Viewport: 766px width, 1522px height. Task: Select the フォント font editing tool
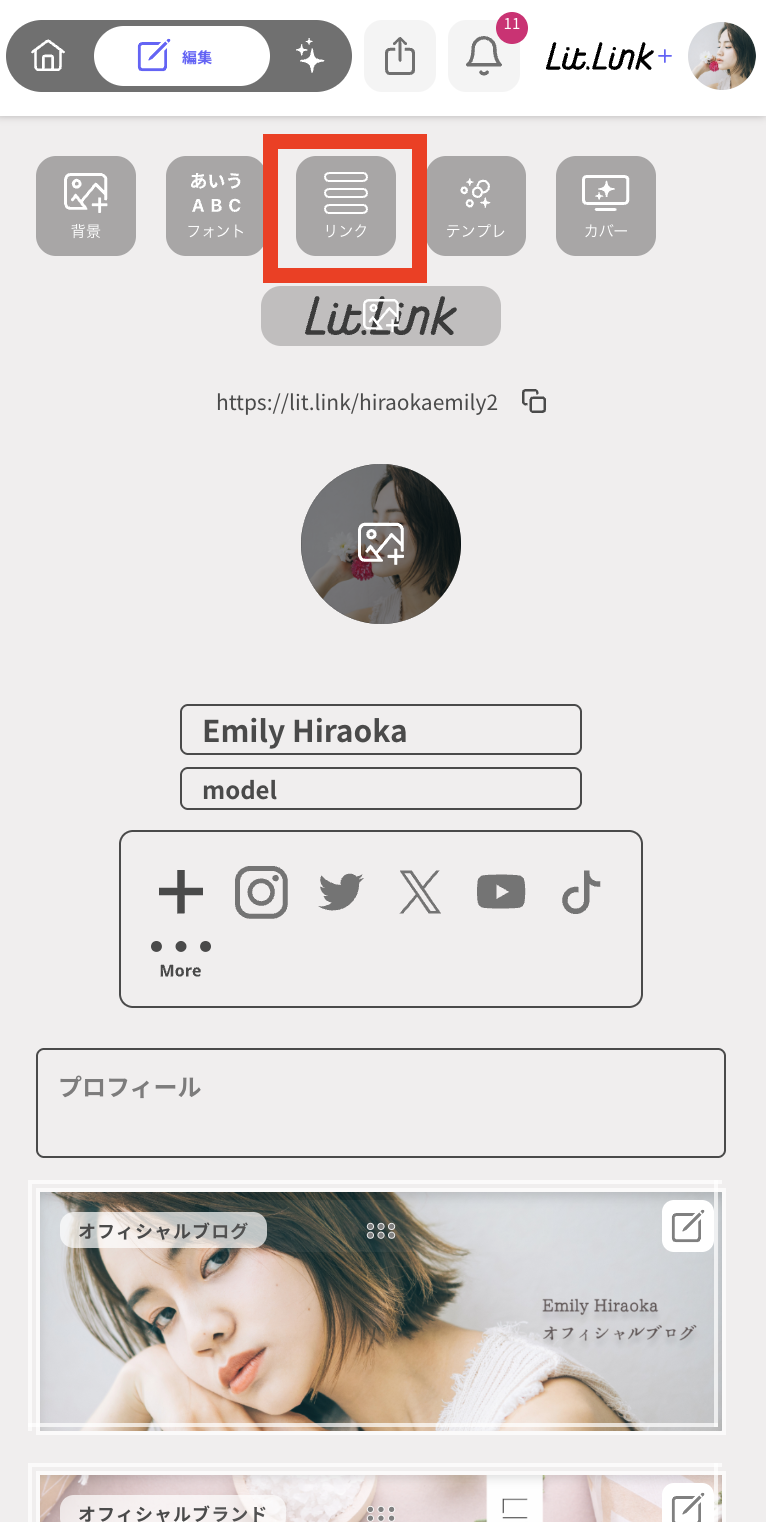point(215,206)
